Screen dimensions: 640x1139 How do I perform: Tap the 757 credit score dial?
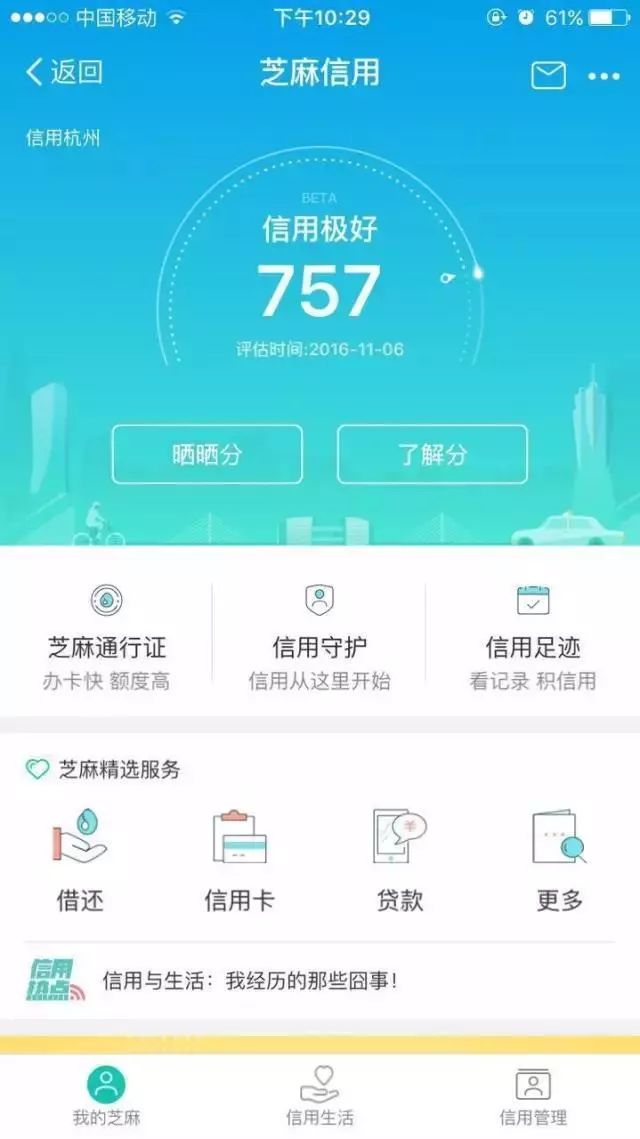[319, 290]
